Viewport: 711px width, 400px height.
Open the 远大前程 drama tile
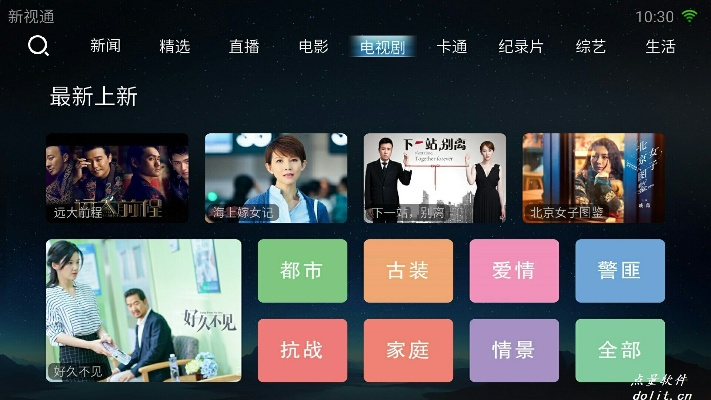pos(117,178)
